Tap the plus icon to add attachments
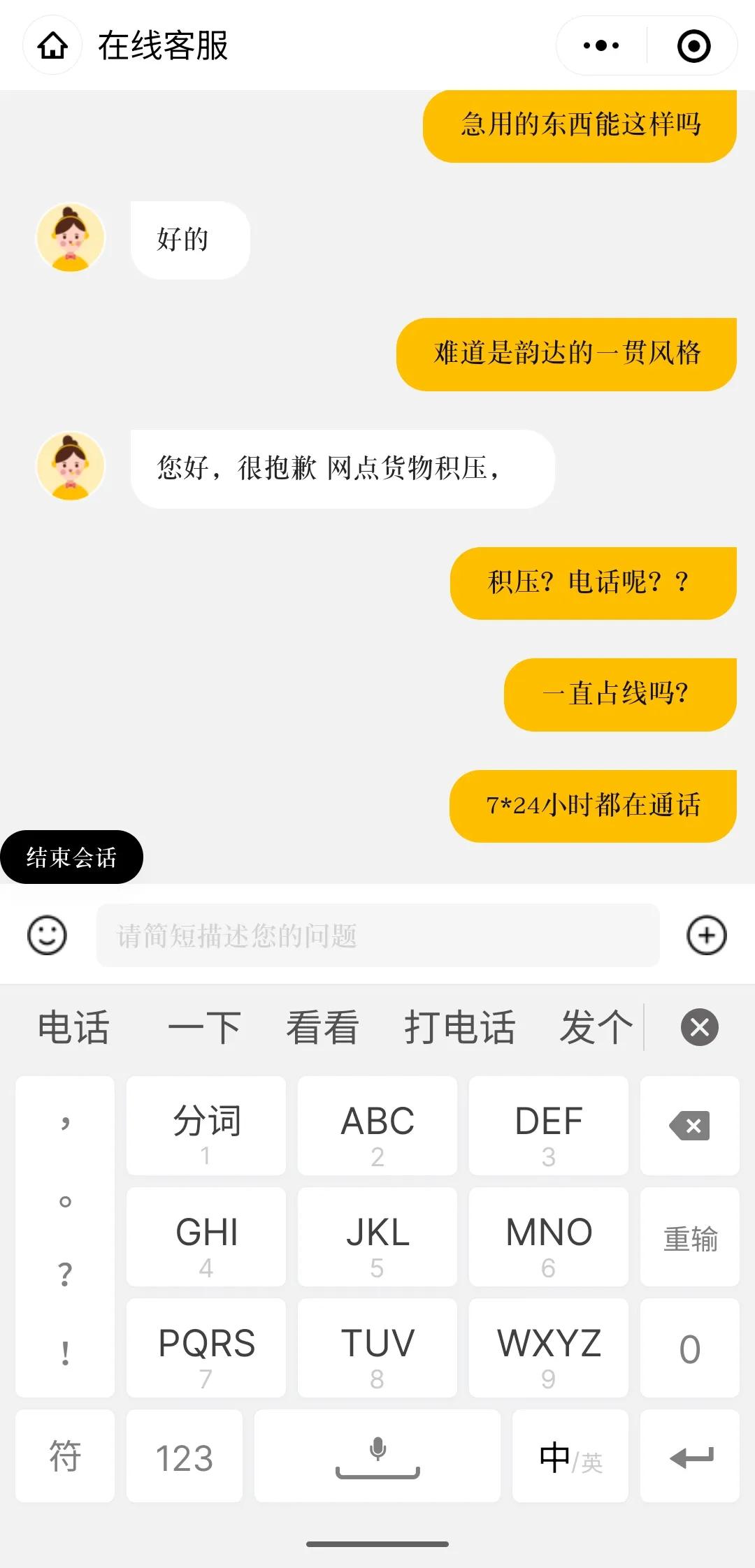This screenshot has width=755, height=1568. click(707, 936)
